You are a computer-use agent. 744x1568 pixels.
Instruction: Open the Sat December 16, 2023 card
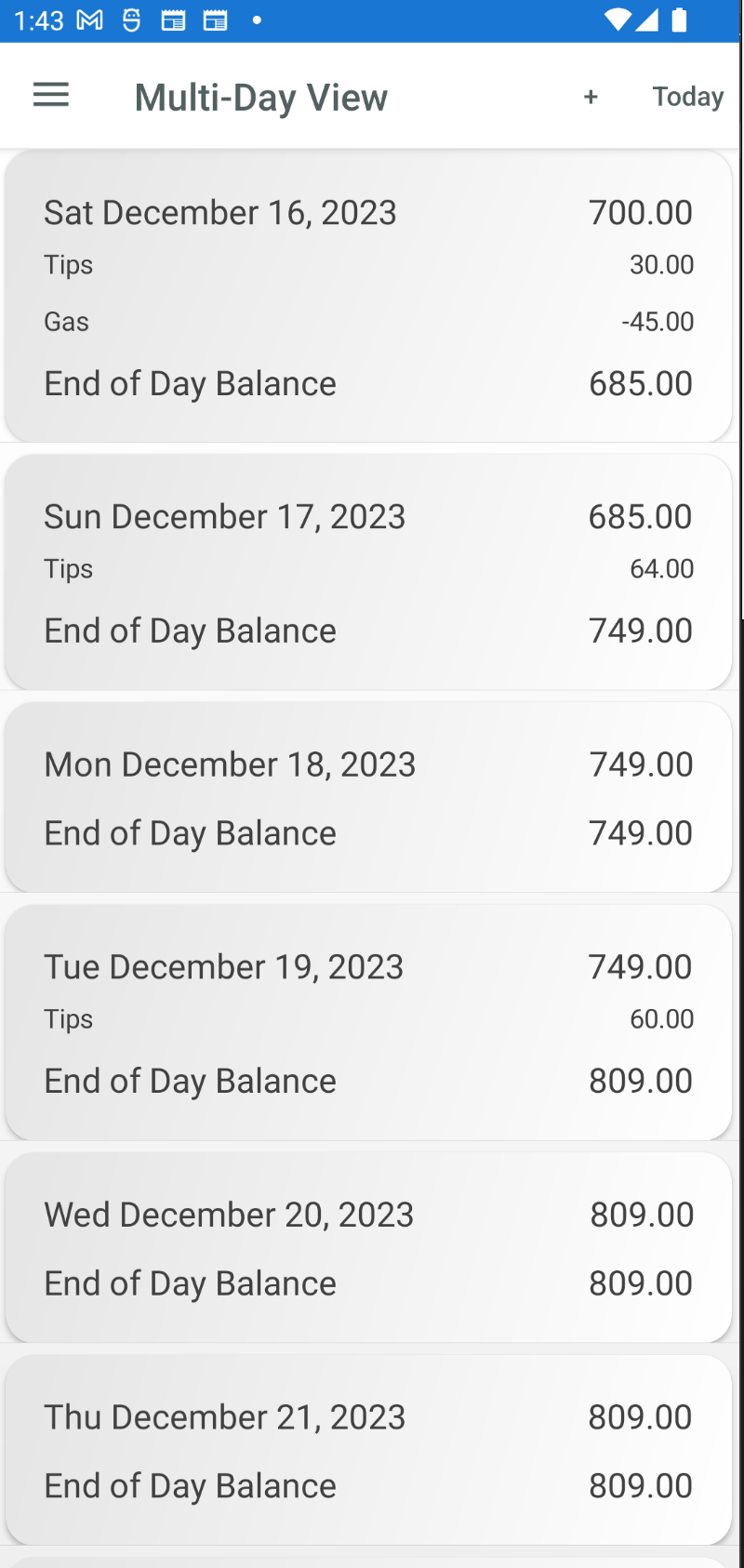[368, 296]
